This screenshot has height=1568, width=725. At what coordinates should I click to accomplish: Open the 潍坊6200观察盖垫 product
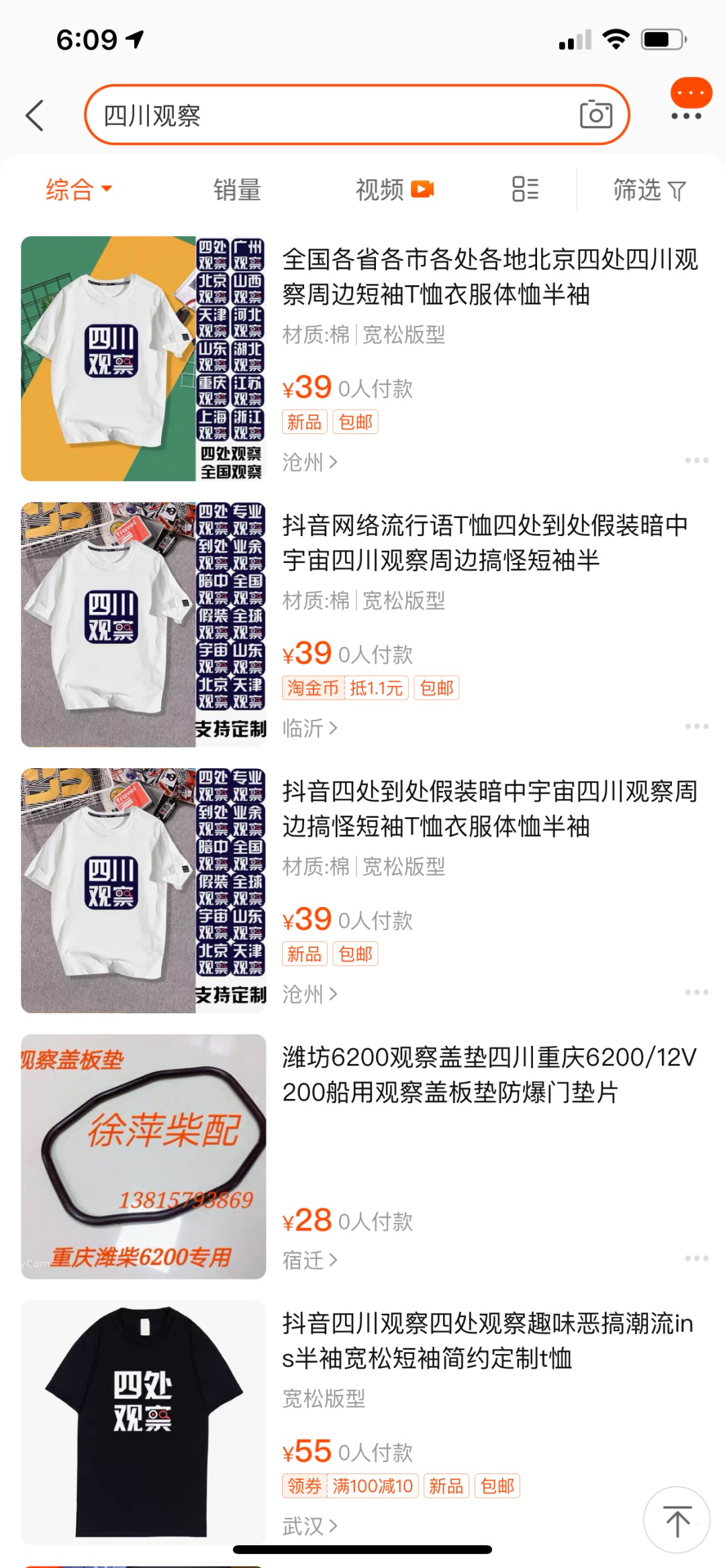tap(490, 1074)
